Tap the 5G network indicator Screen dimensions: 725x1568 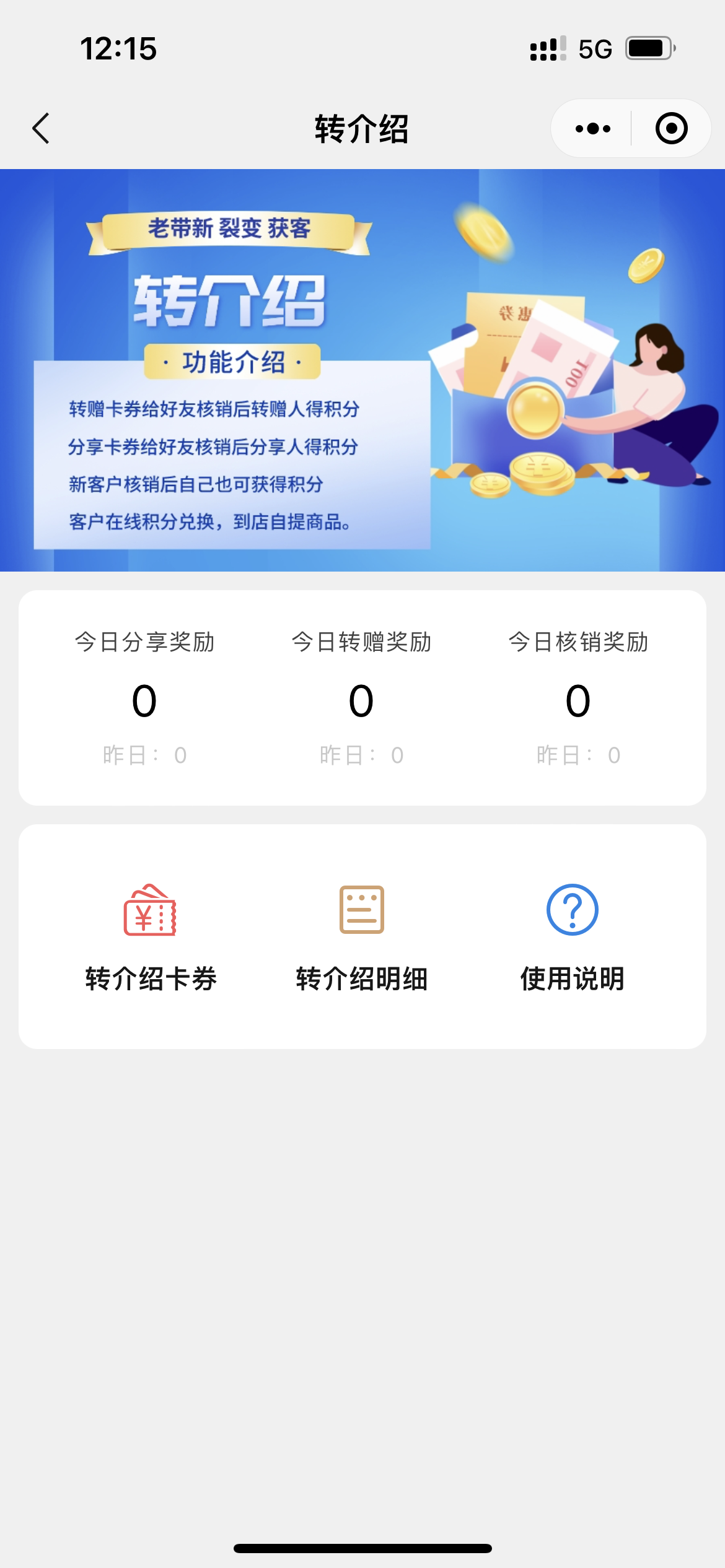point(593,48)
